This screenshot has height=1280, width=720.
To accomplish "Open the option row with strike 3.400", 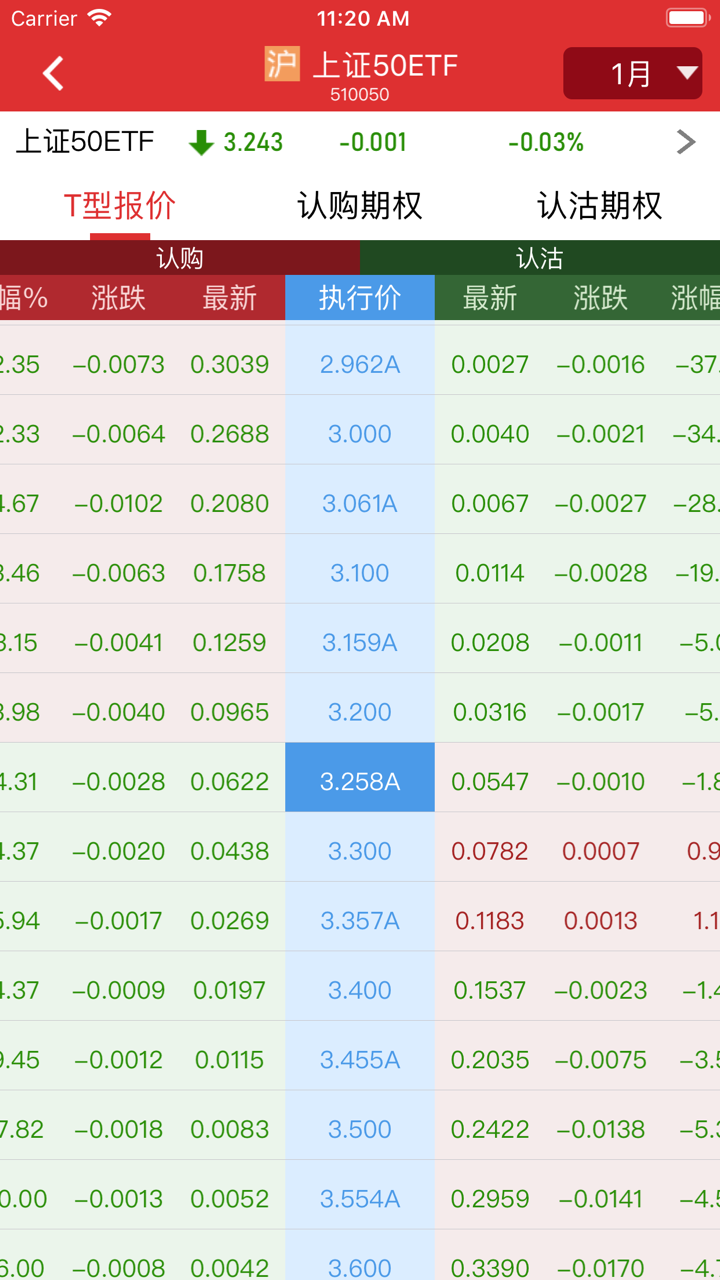I will point(360,990).
